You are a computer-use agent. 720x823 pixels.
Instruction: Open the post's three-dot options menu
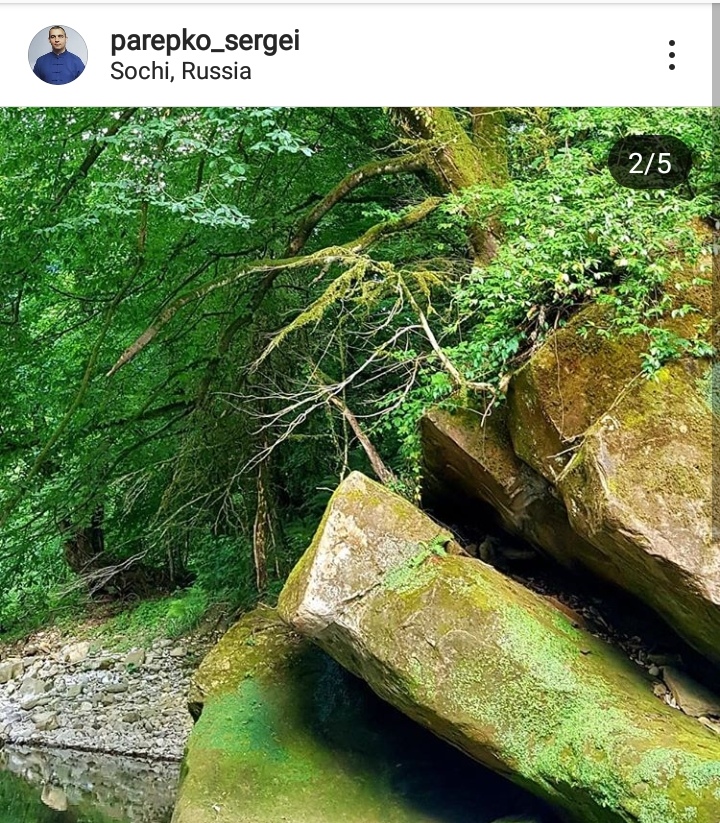(x=671, y=55)
